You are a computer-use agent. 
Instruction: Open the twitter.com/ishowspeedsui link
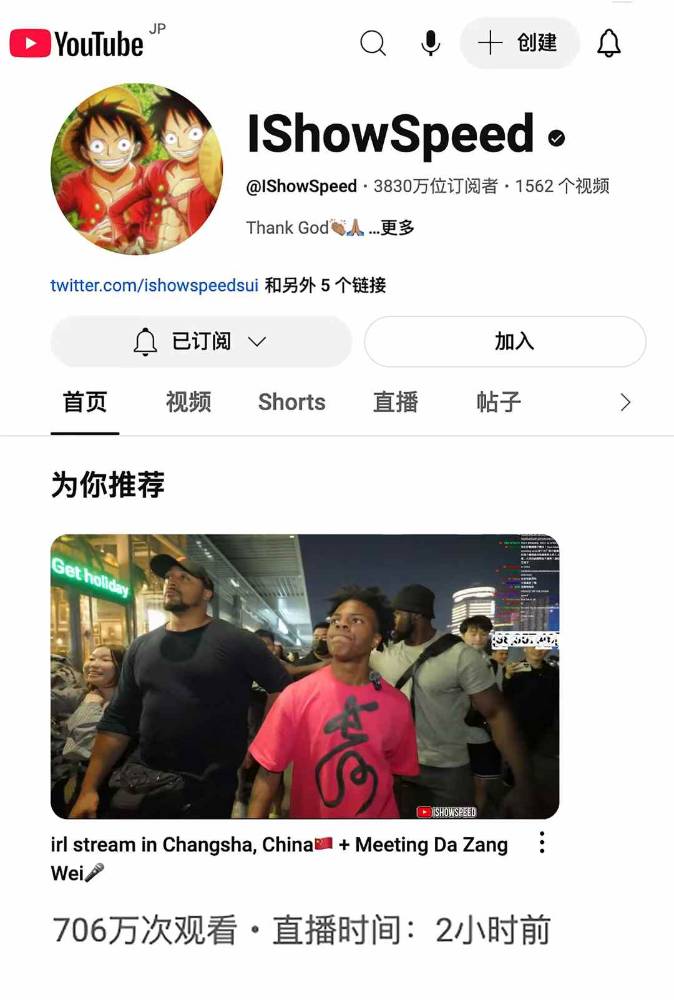(154, 286)
